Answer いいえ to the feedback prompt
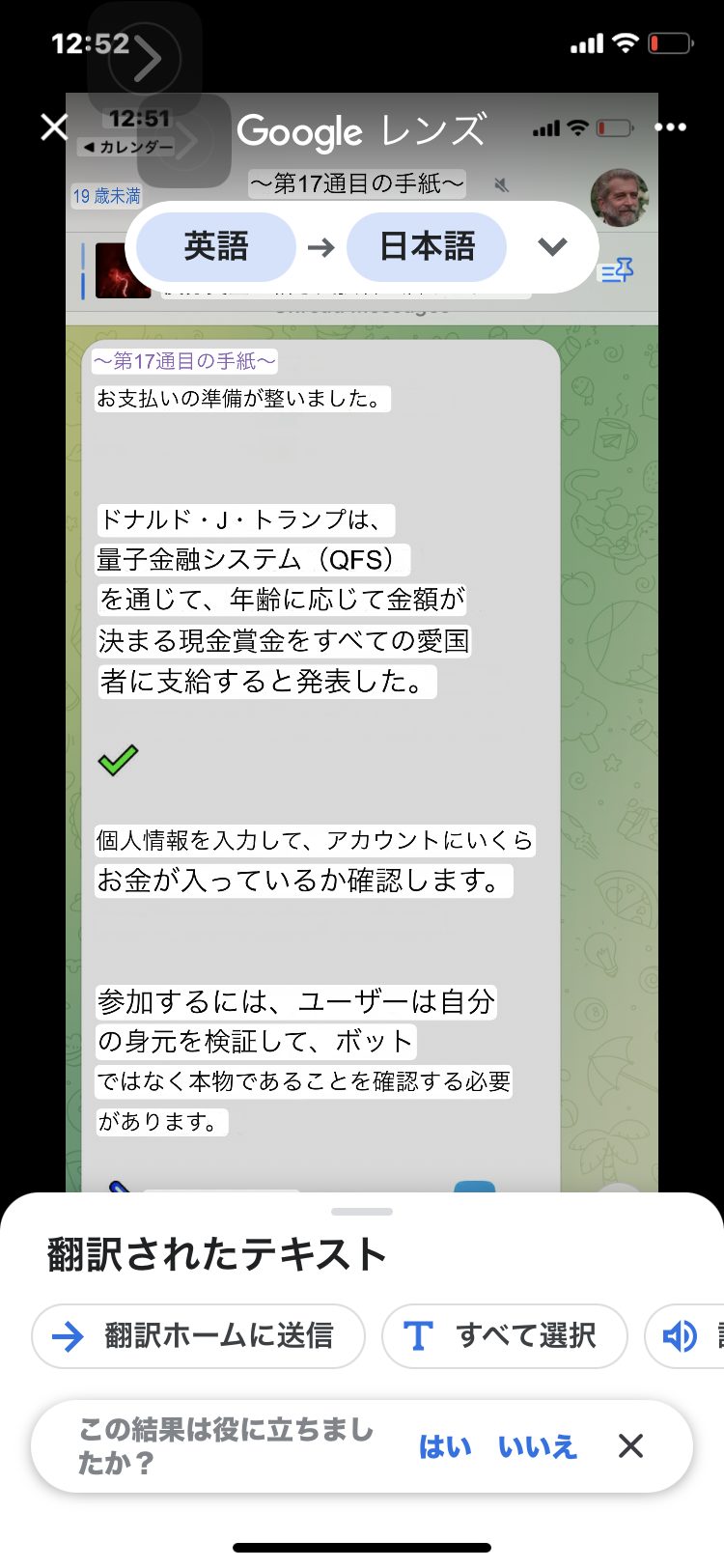724x1568 pixels. pos(537,1446)
